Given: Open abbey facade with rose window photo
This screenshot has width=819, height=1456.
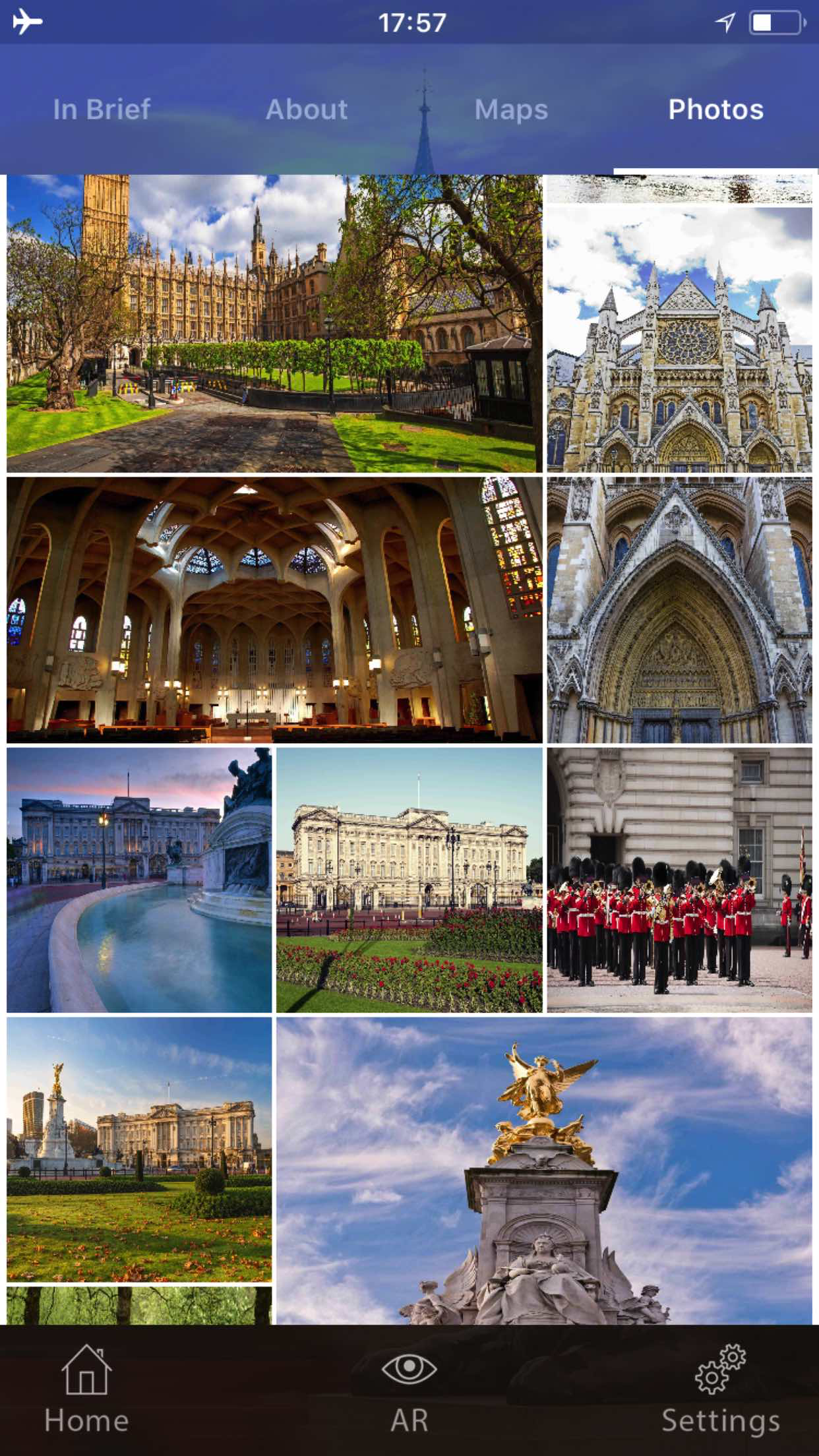Looking at the screenshot, I should point(679,340).
